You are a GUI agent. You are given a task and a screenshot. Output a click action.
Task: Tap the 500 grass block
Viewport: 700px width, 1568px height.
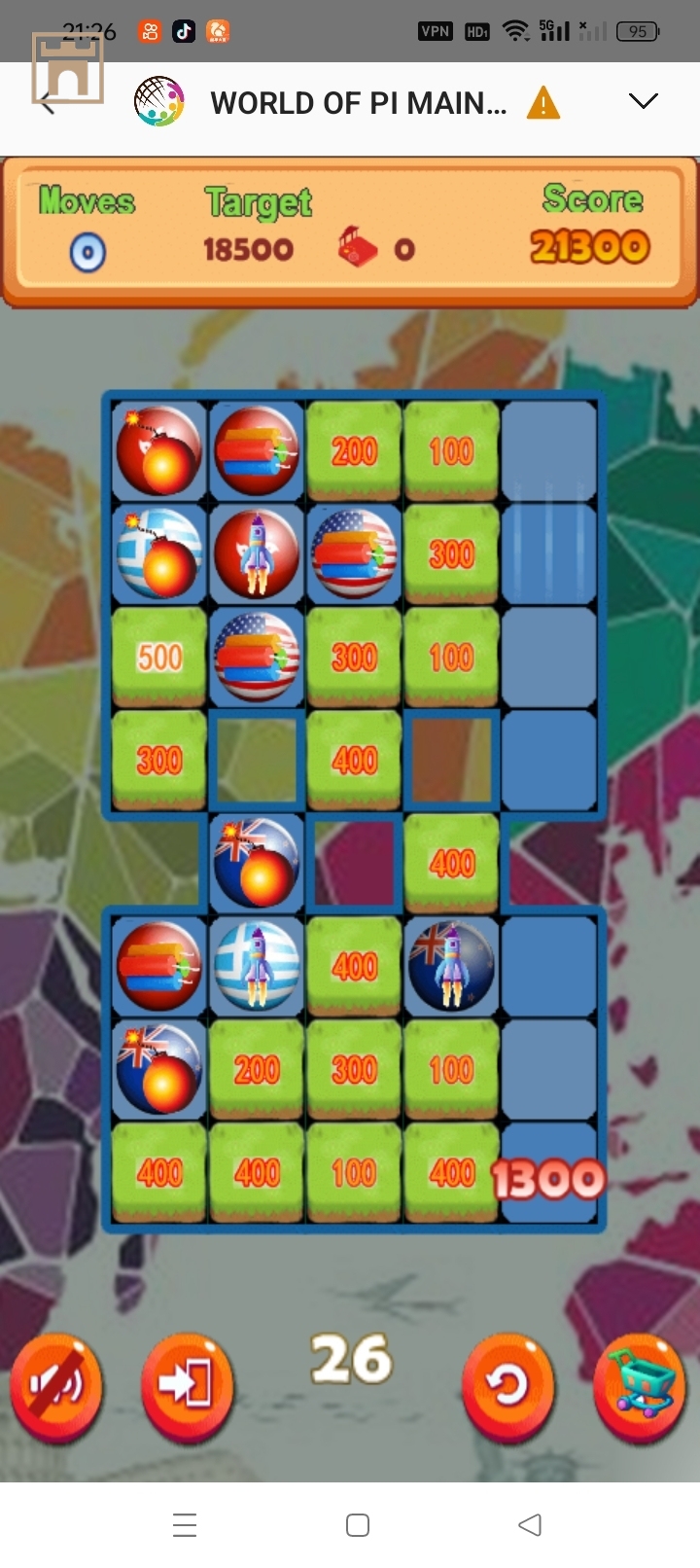[159, 658]
